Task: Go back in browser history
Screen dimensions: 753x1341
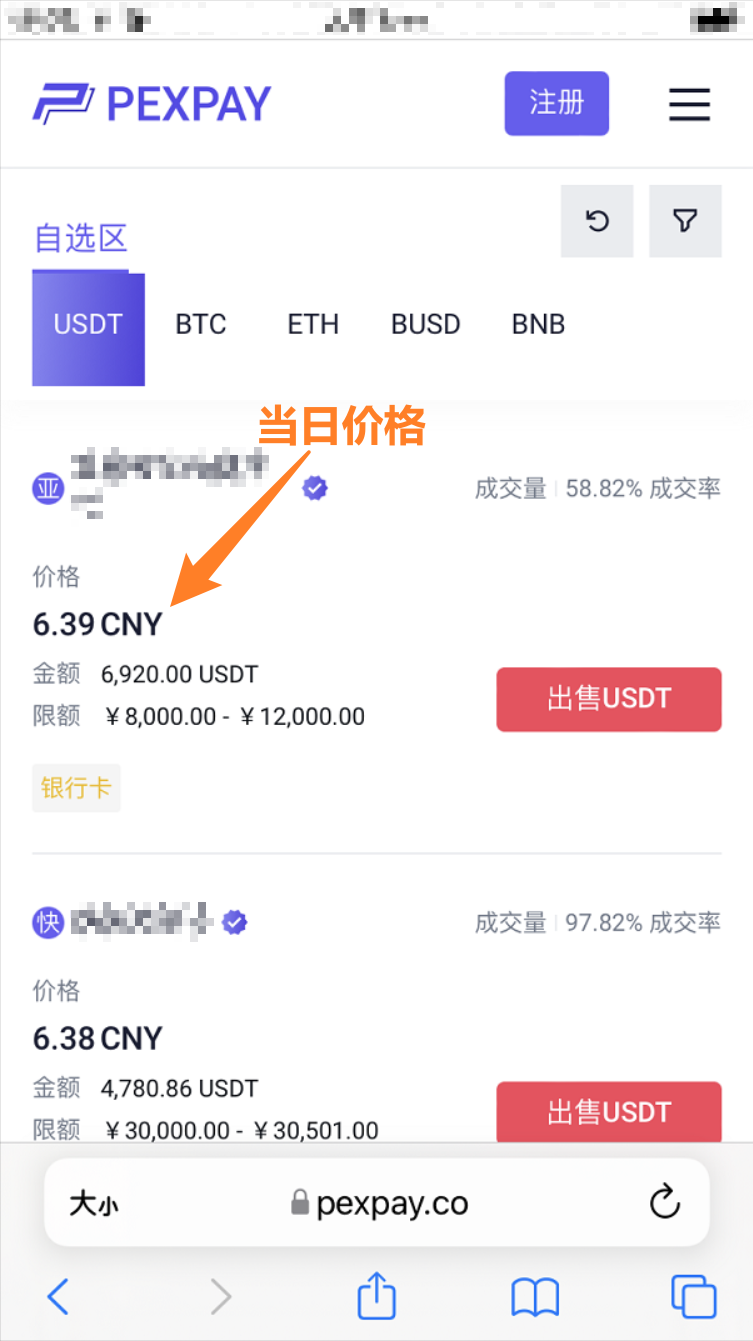Action: coord(58,1297)
